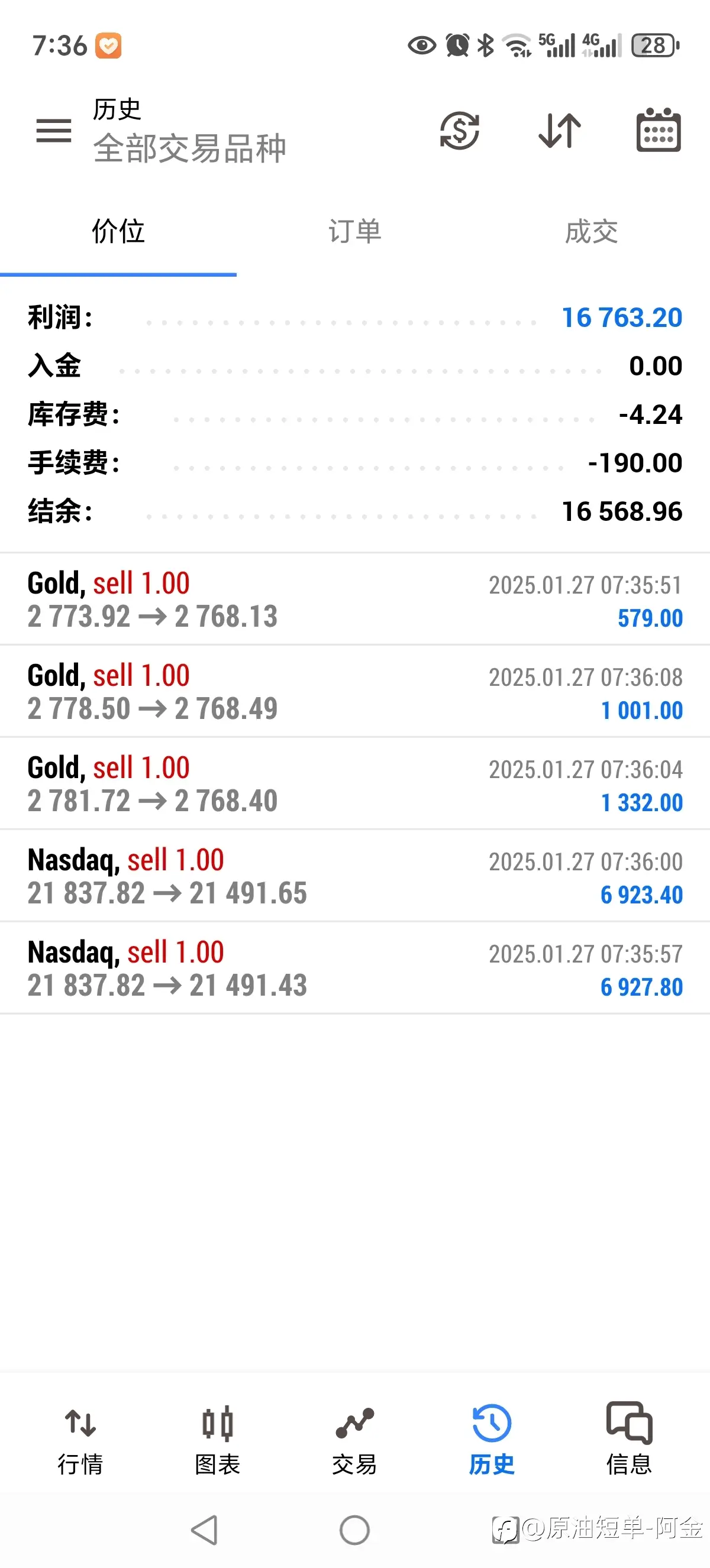Go to the 交易 trade tab
This screenshot has width=710, height=1568.
354,1441
